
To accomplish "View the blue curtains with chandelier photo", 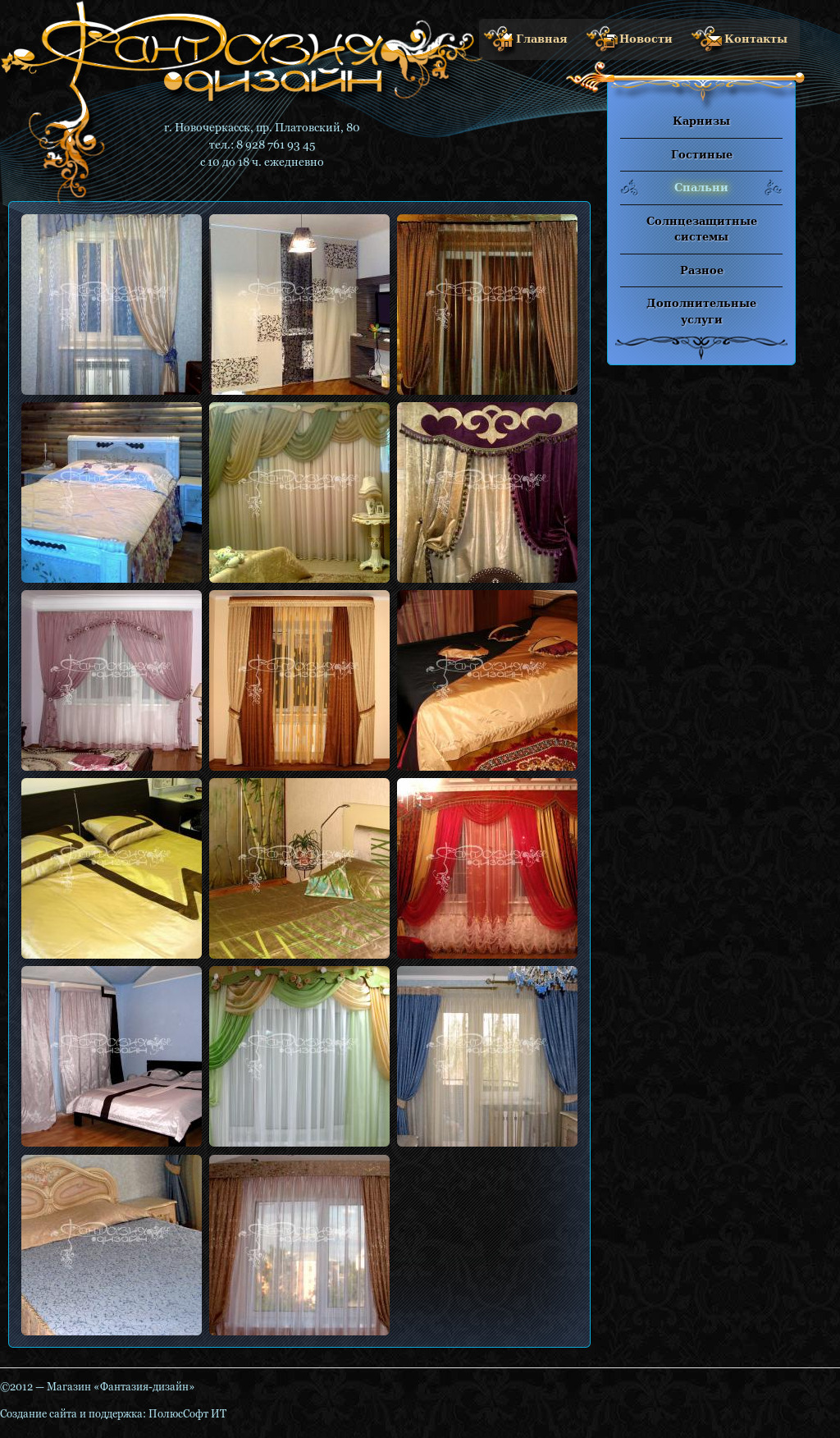I will click(487, 1056).
